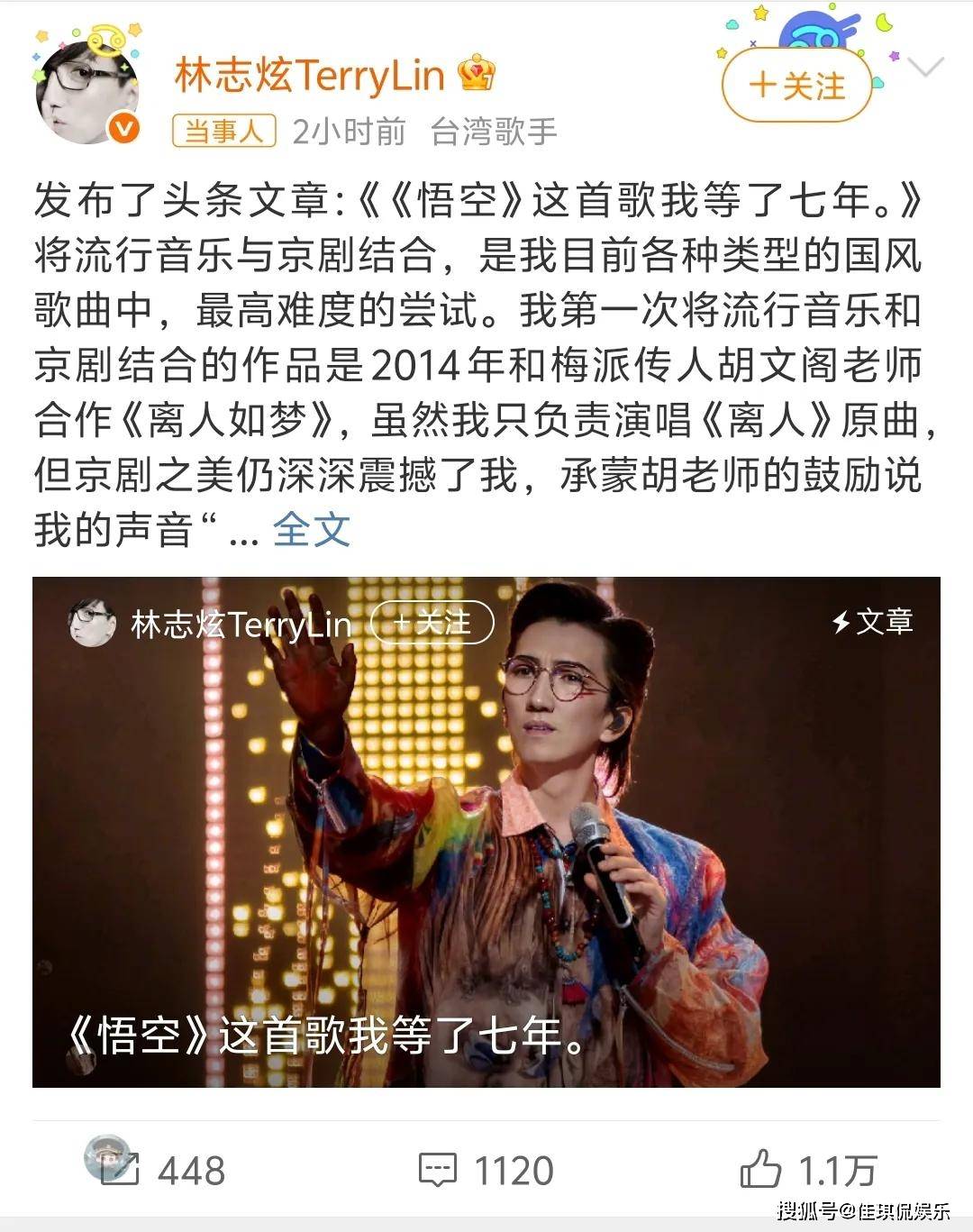Expand the post options chevron

926,67
